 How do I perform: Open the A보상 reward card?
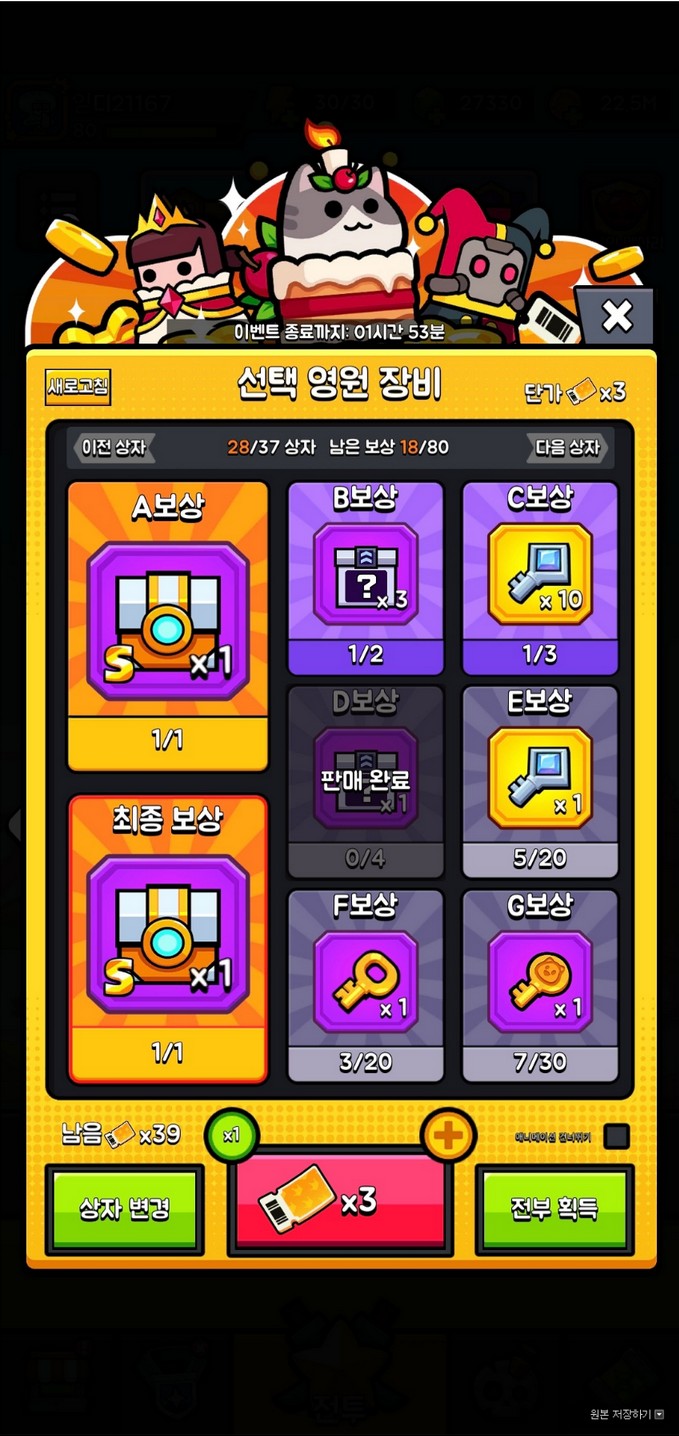point(168,625)
